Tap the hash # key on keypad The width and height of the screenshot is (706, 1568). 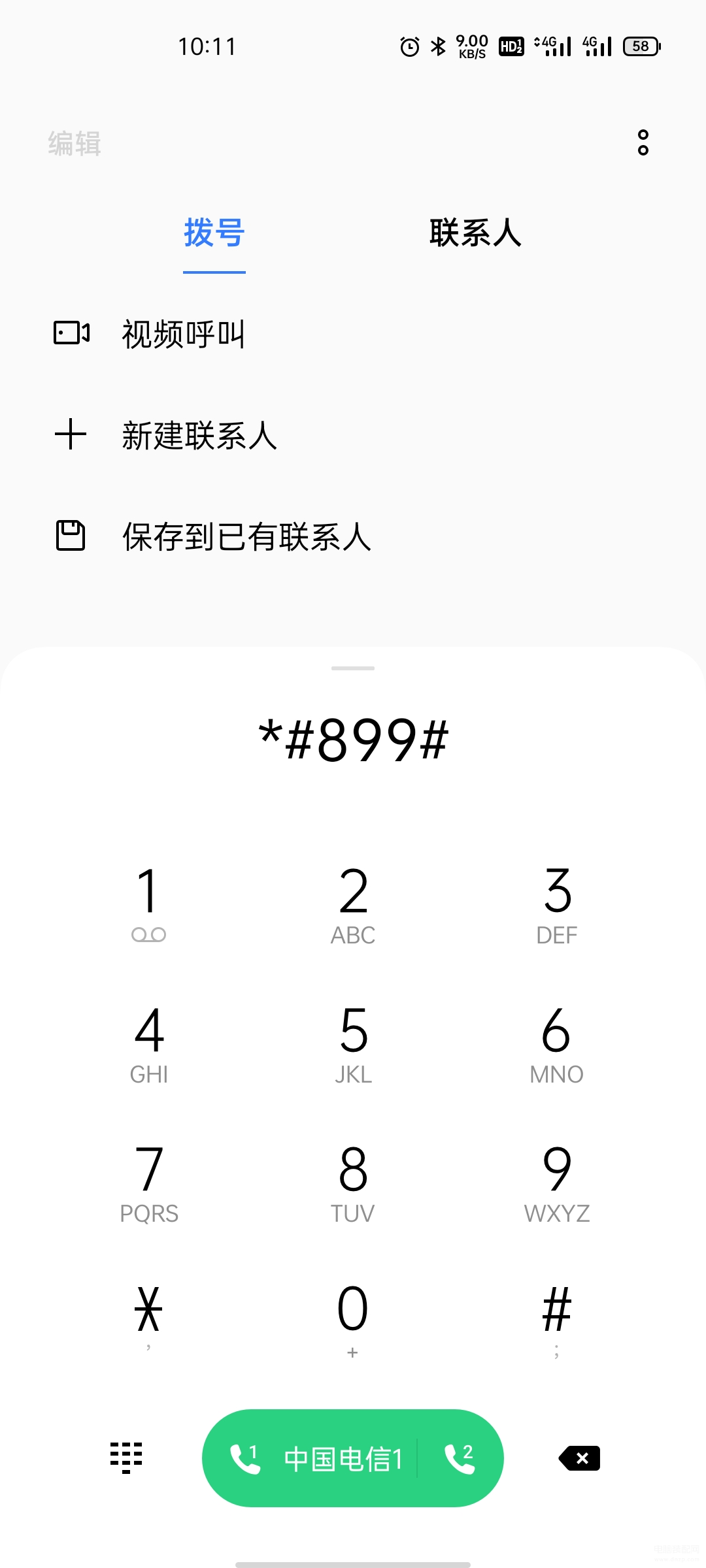click(557, 1320)
